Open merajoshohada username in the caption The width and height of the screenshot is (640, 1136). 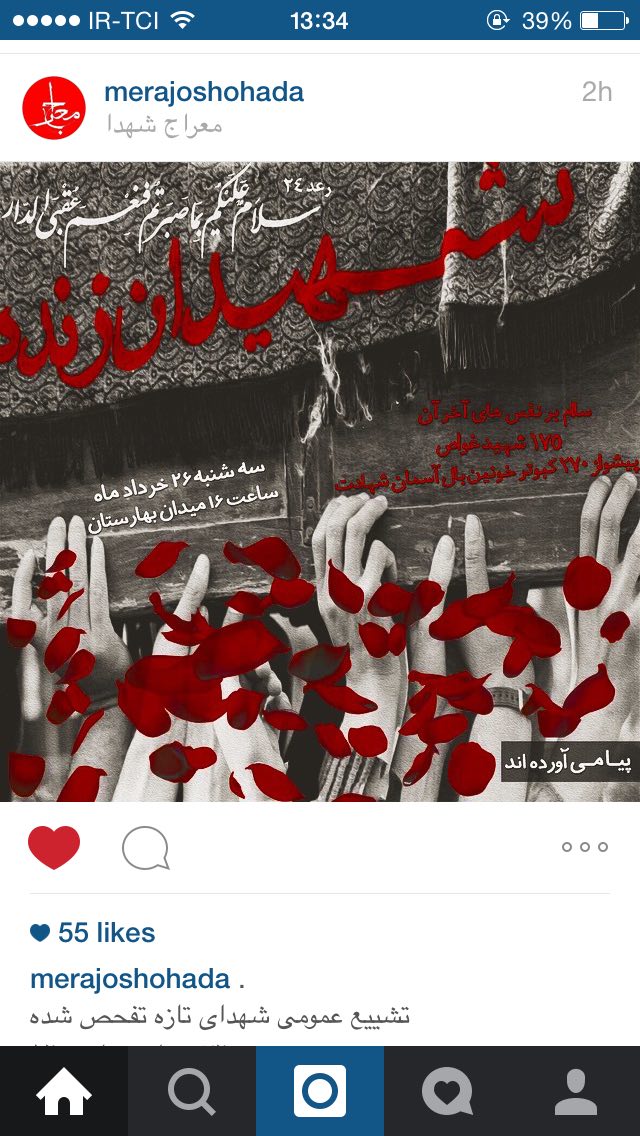point(130,978)
